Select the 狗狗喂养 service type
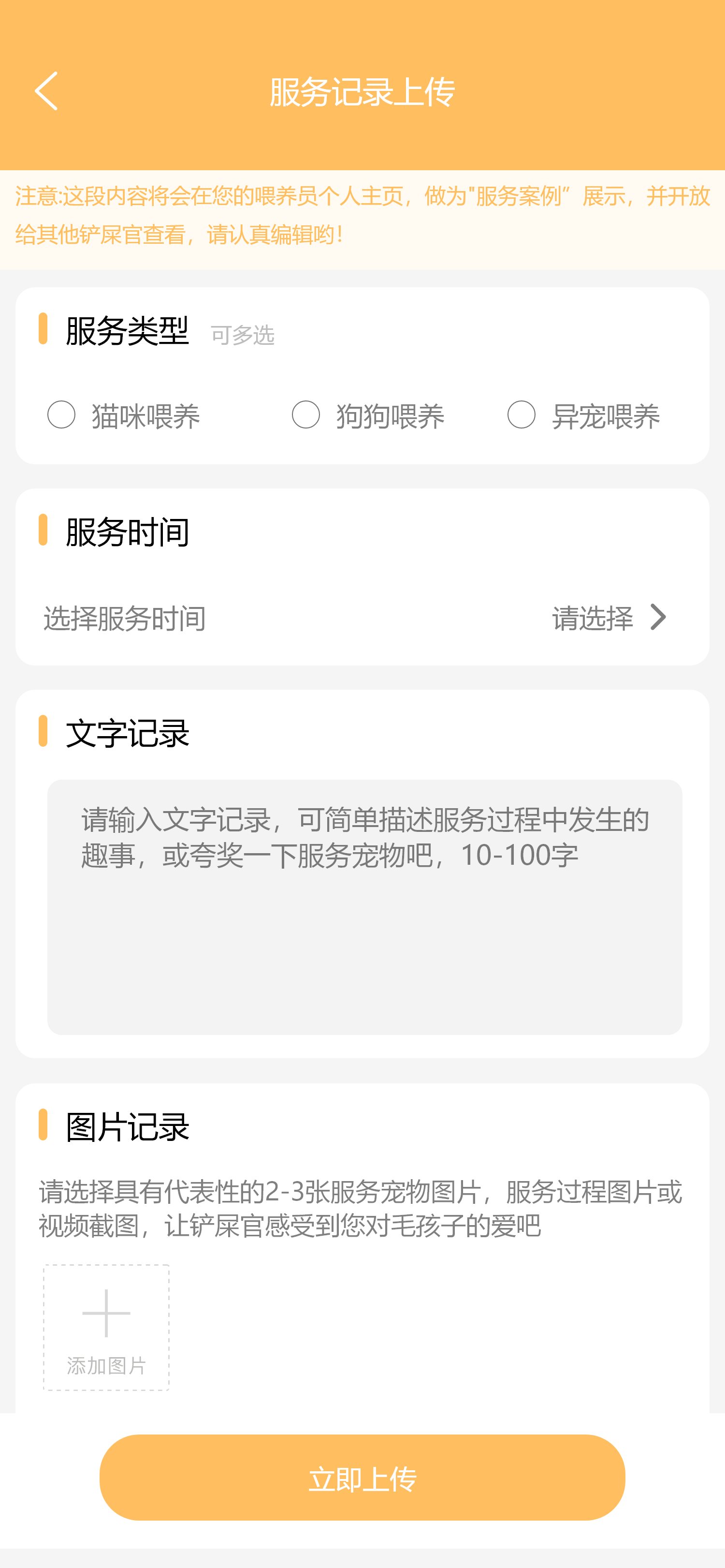Viewport: 725px width, 1568px height. 306,415
